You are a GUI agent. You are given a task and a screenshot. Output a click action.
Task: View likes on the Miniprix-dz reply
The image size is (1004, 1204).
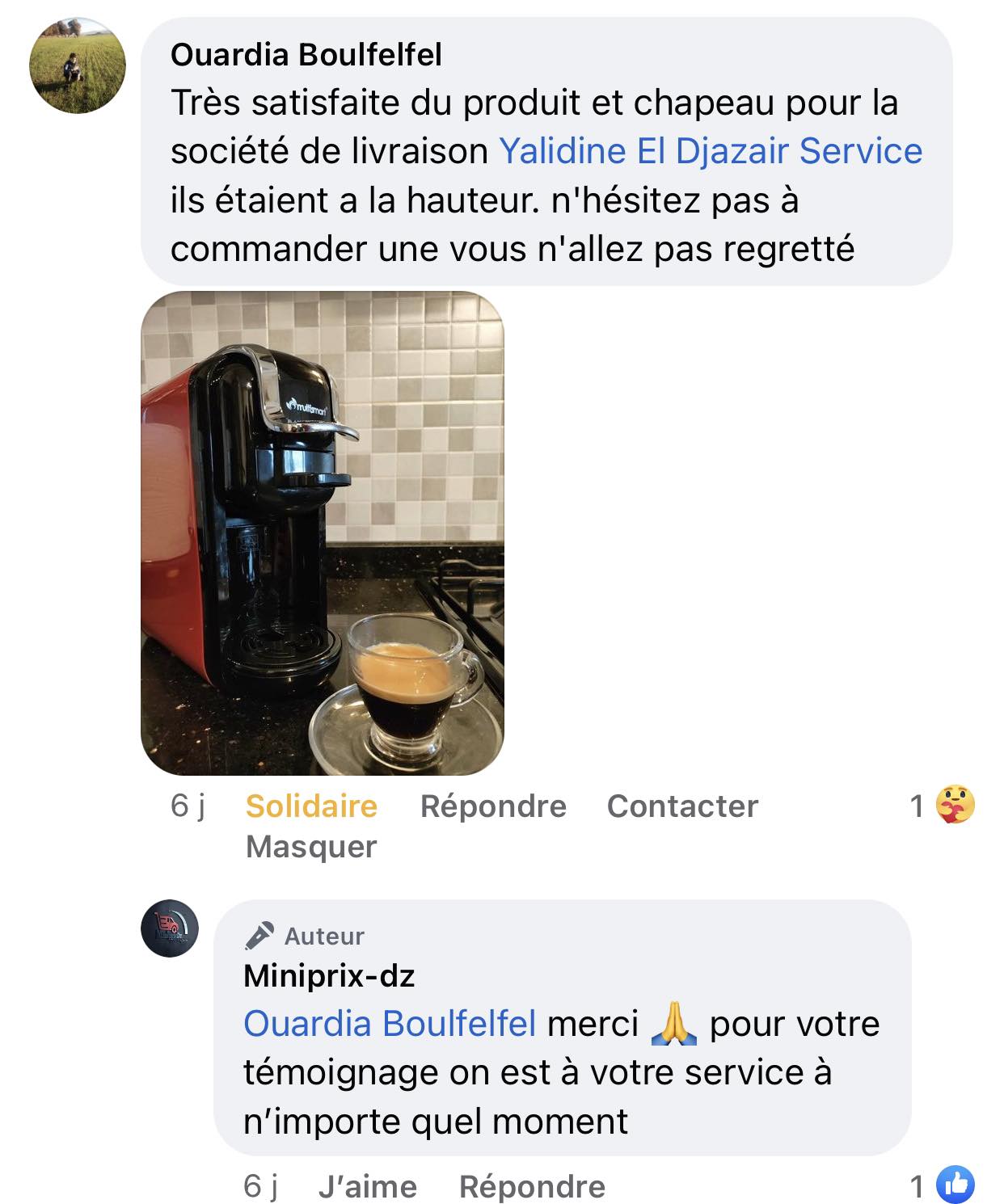[x=943, y=1186]
